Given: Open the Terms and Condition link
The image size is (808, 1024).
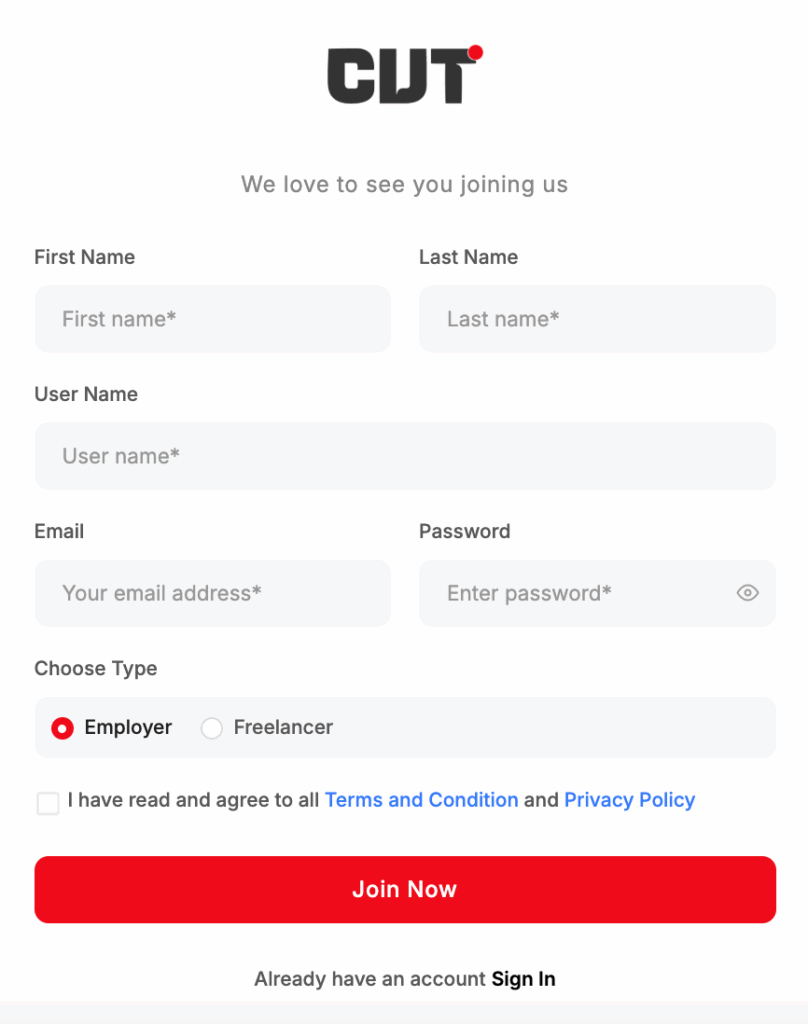Looking at the screenshot, I should click(x=421, y=800).
